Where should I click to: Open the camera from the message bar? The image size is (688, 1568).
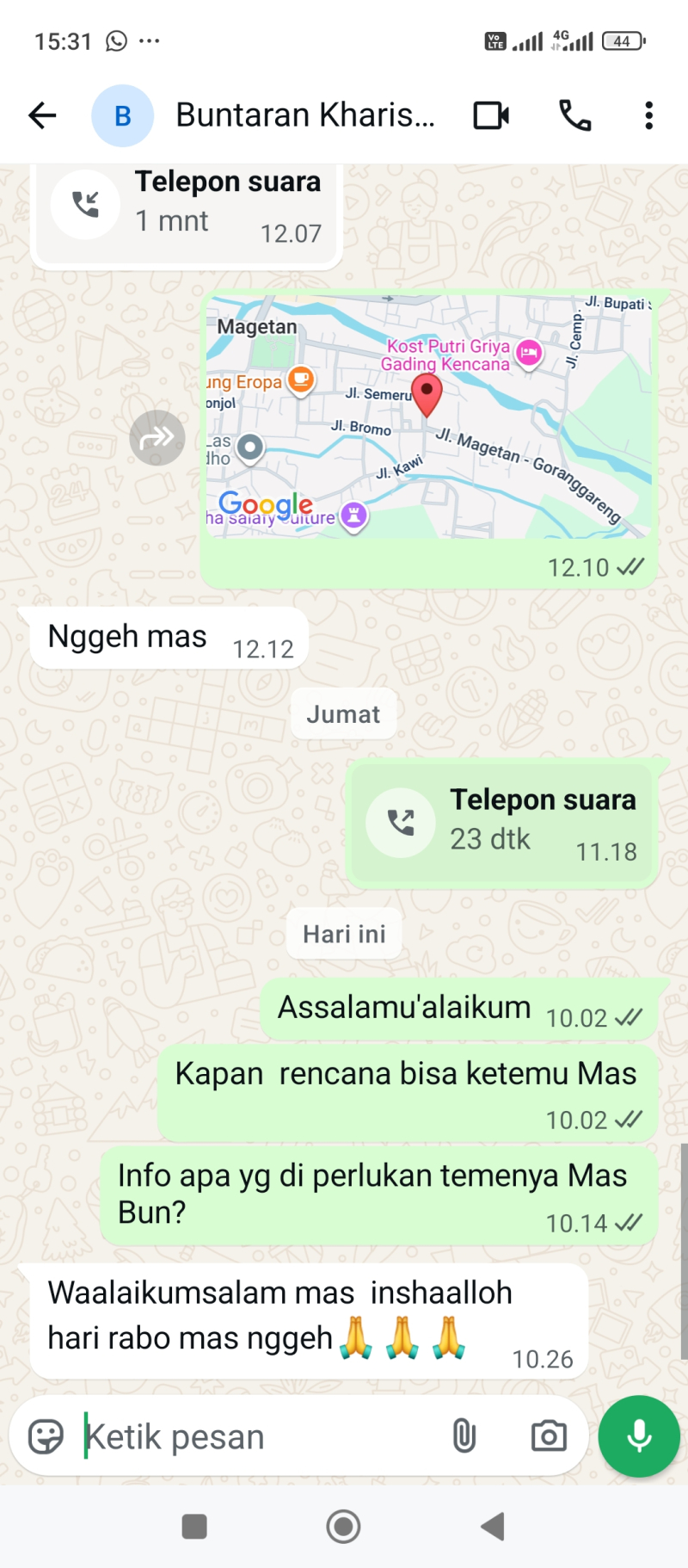pyautogui.click(x=548, y=1436)
